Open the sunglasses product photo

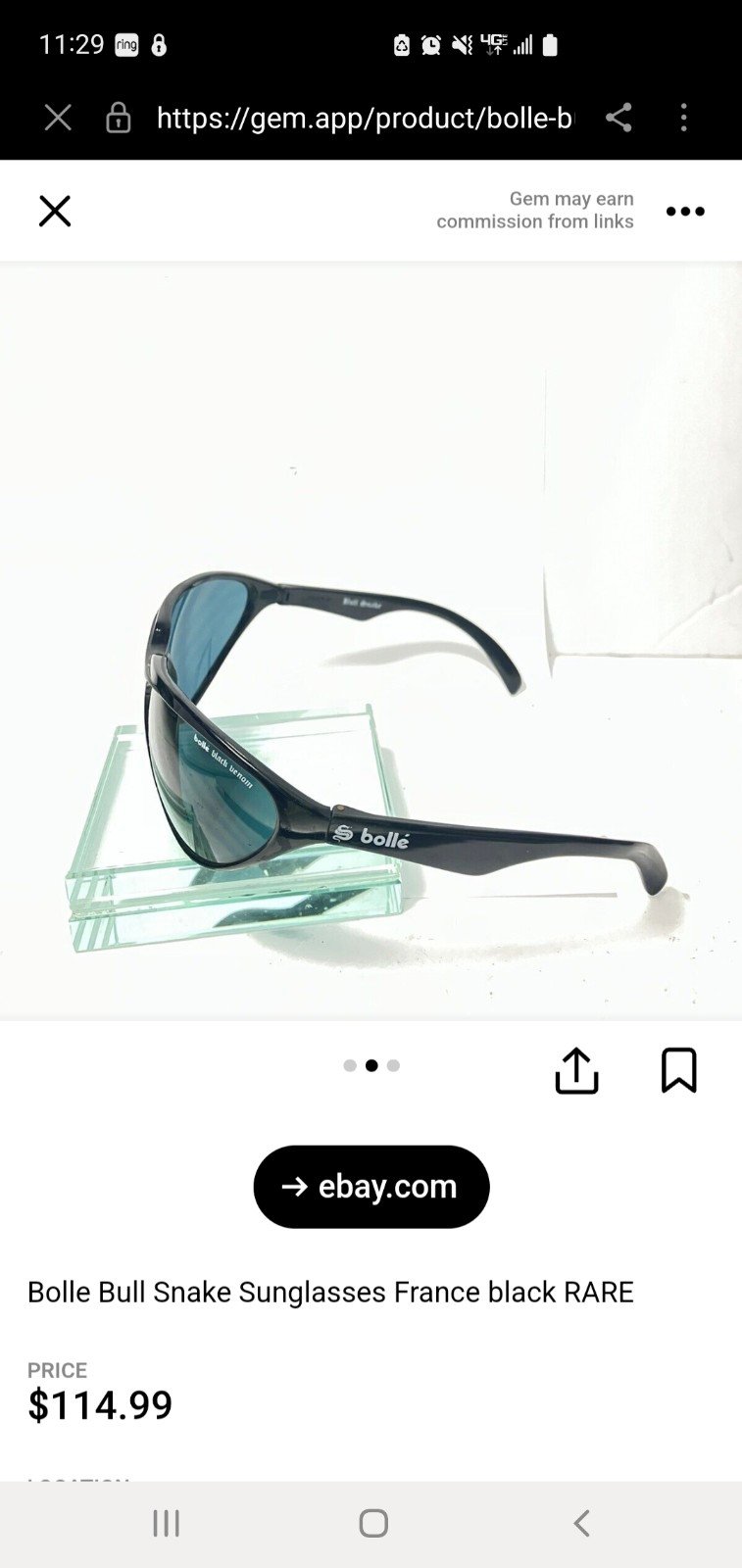371,641
